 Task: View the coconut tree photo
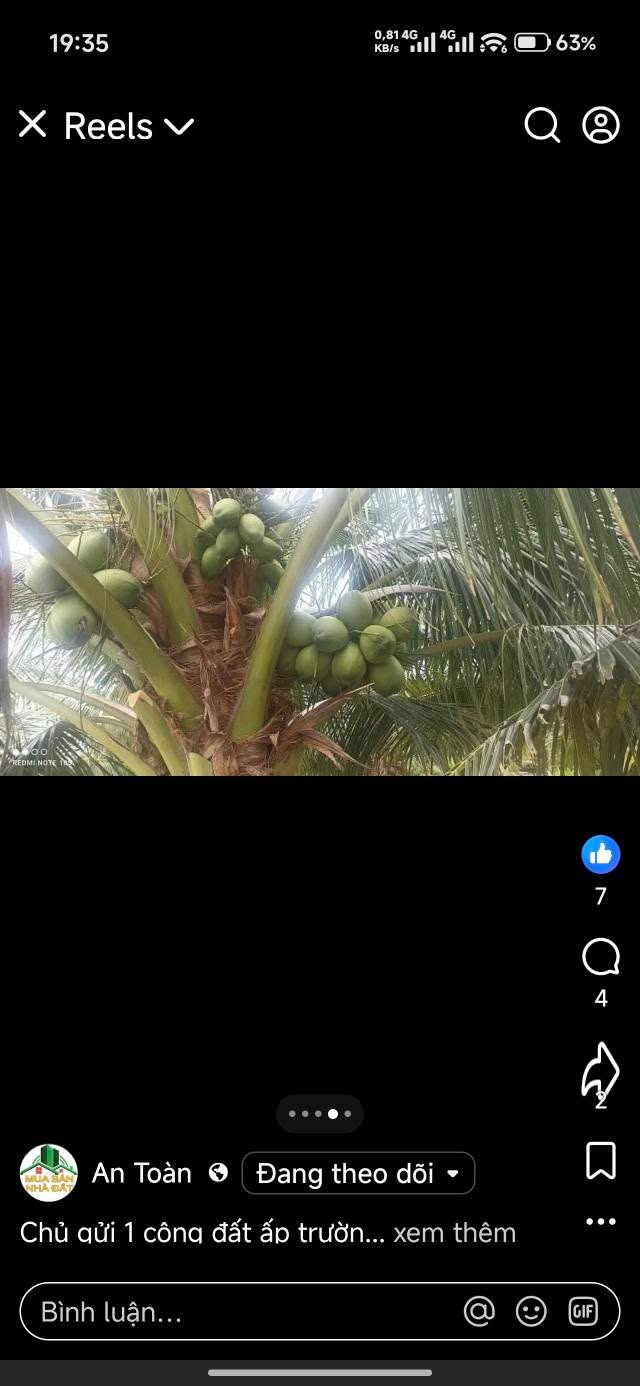(x=320, y=631)
